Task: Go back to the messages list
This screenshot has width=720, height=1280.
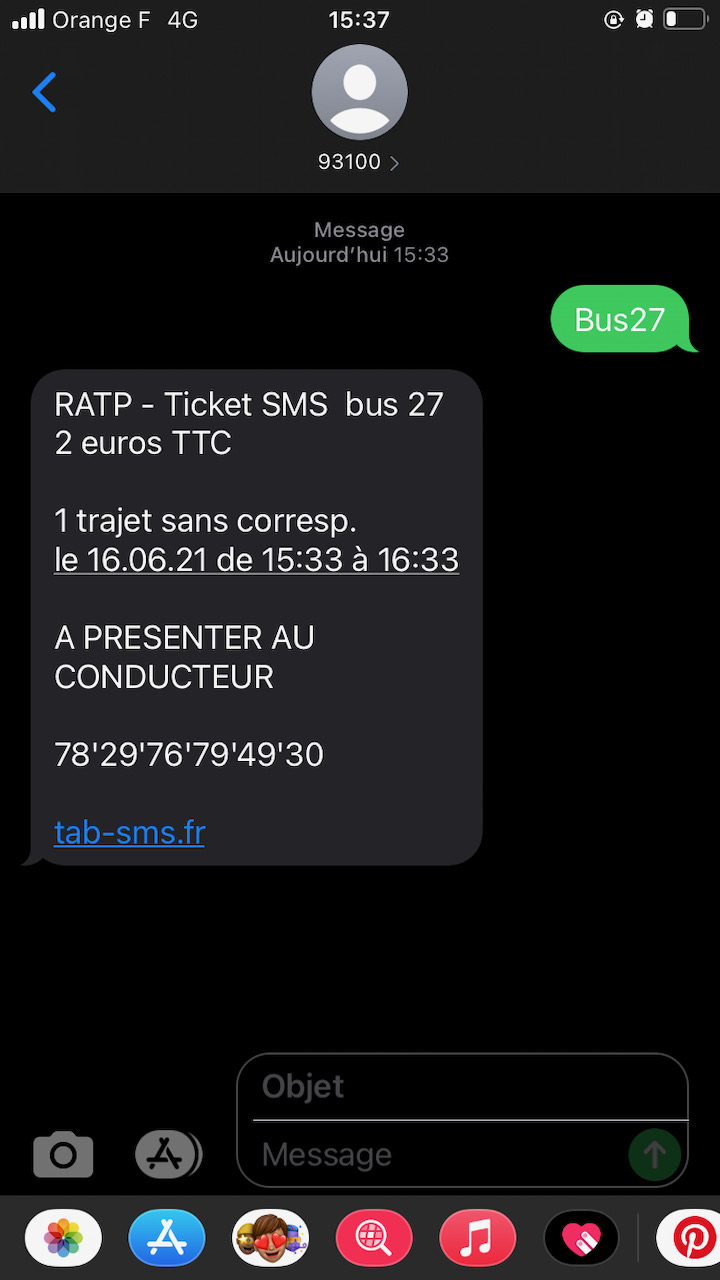Action: click(44, 92)
